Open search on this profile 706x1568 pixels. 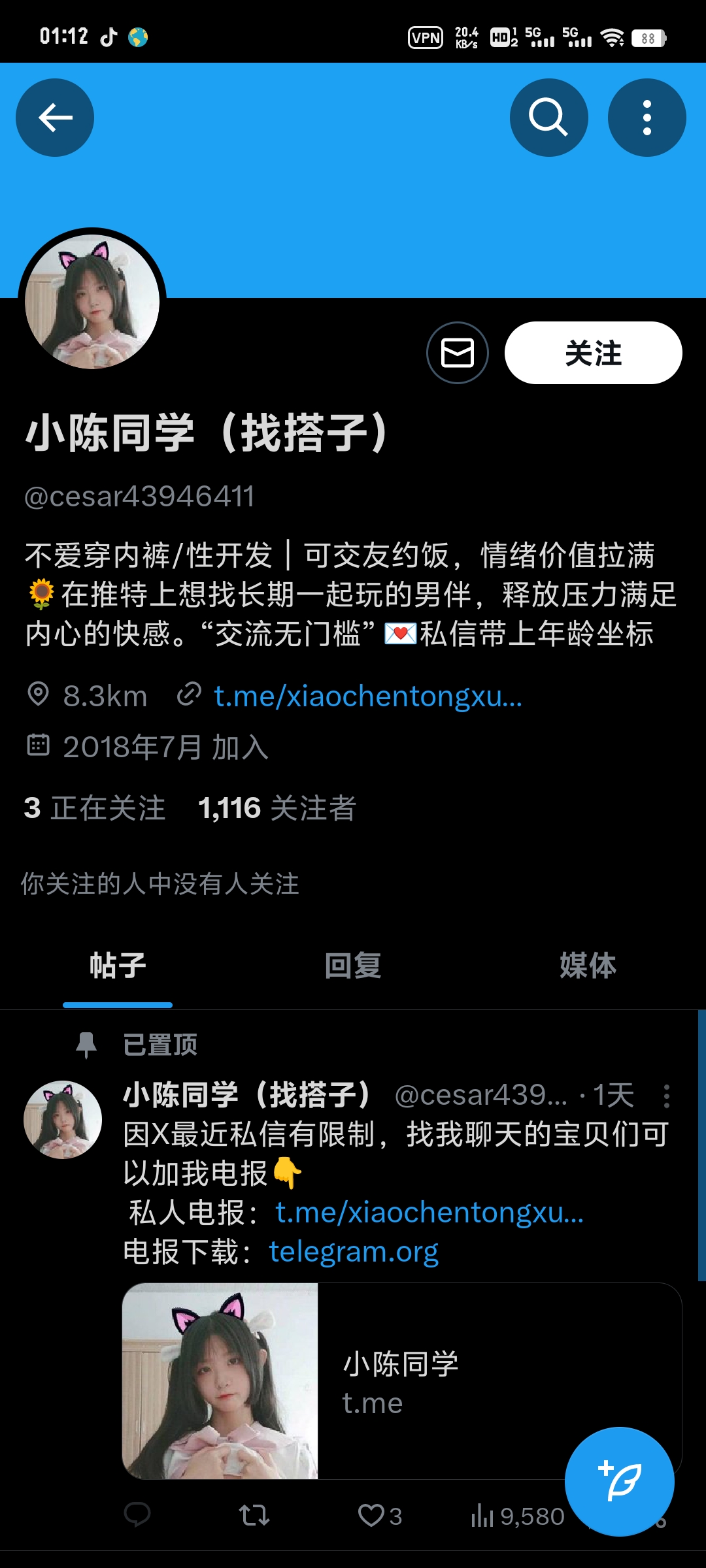point(548,118)
